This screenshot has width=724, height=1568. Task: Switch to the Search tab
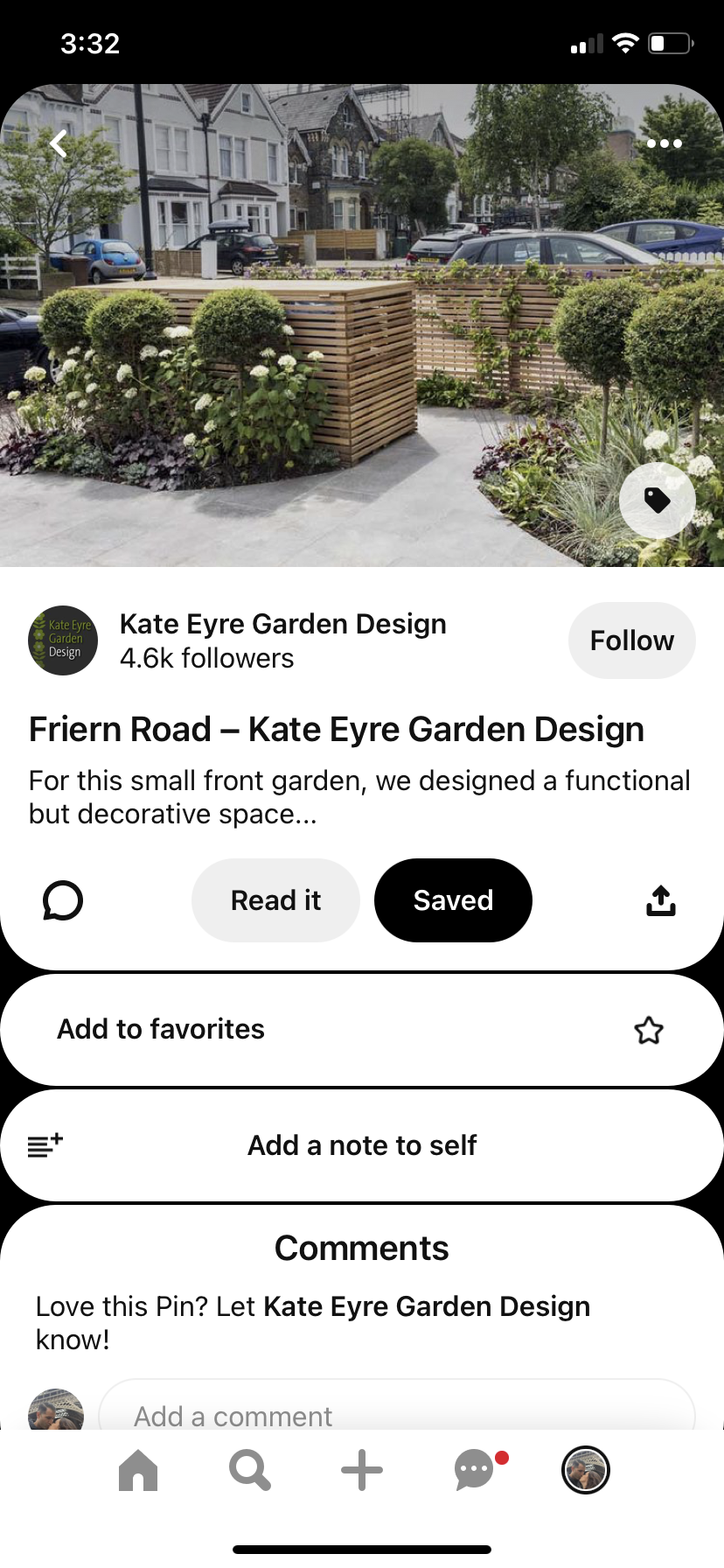(250, 1470)
